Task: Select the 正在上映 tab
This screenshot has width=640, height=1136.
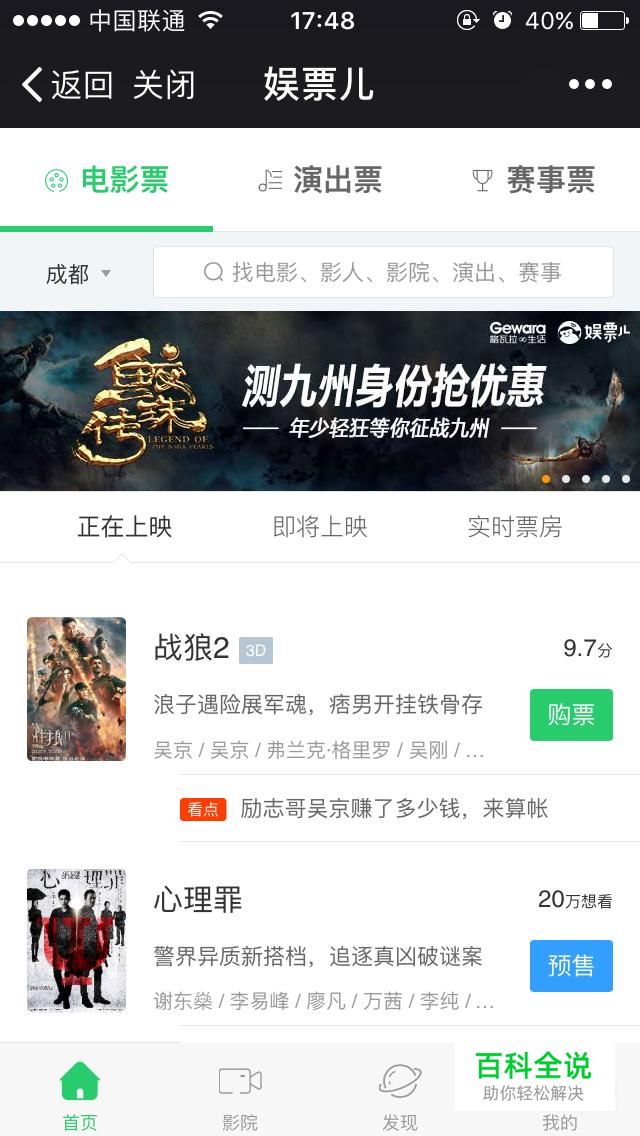Action: point(125,527)
